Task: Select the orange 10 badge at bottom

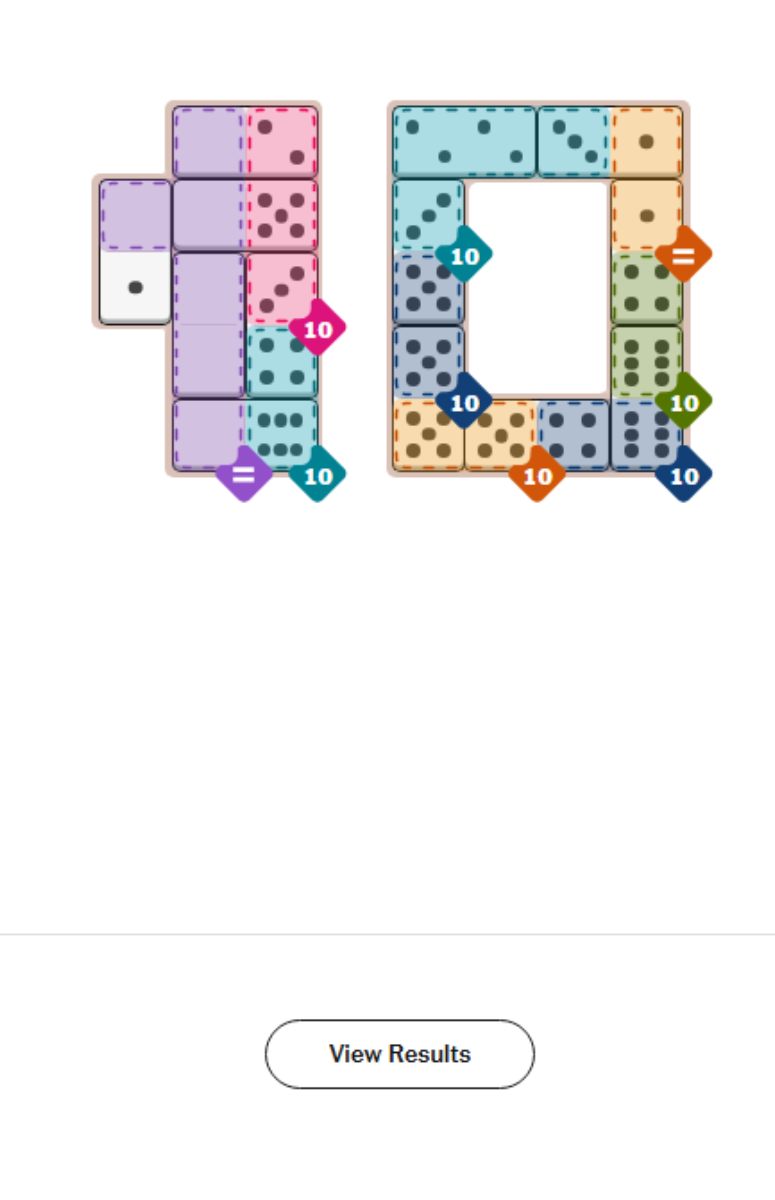Action: point(535,475)
